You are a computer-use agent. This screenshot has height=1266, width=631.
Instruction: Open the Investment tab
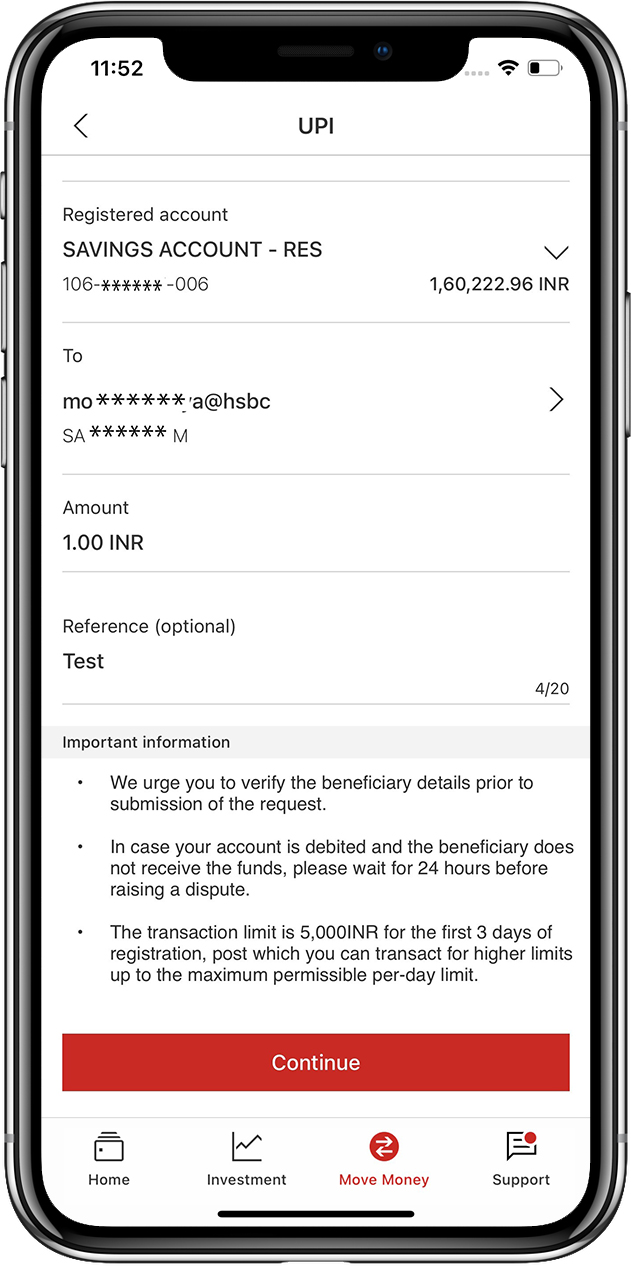point(246,1159)
